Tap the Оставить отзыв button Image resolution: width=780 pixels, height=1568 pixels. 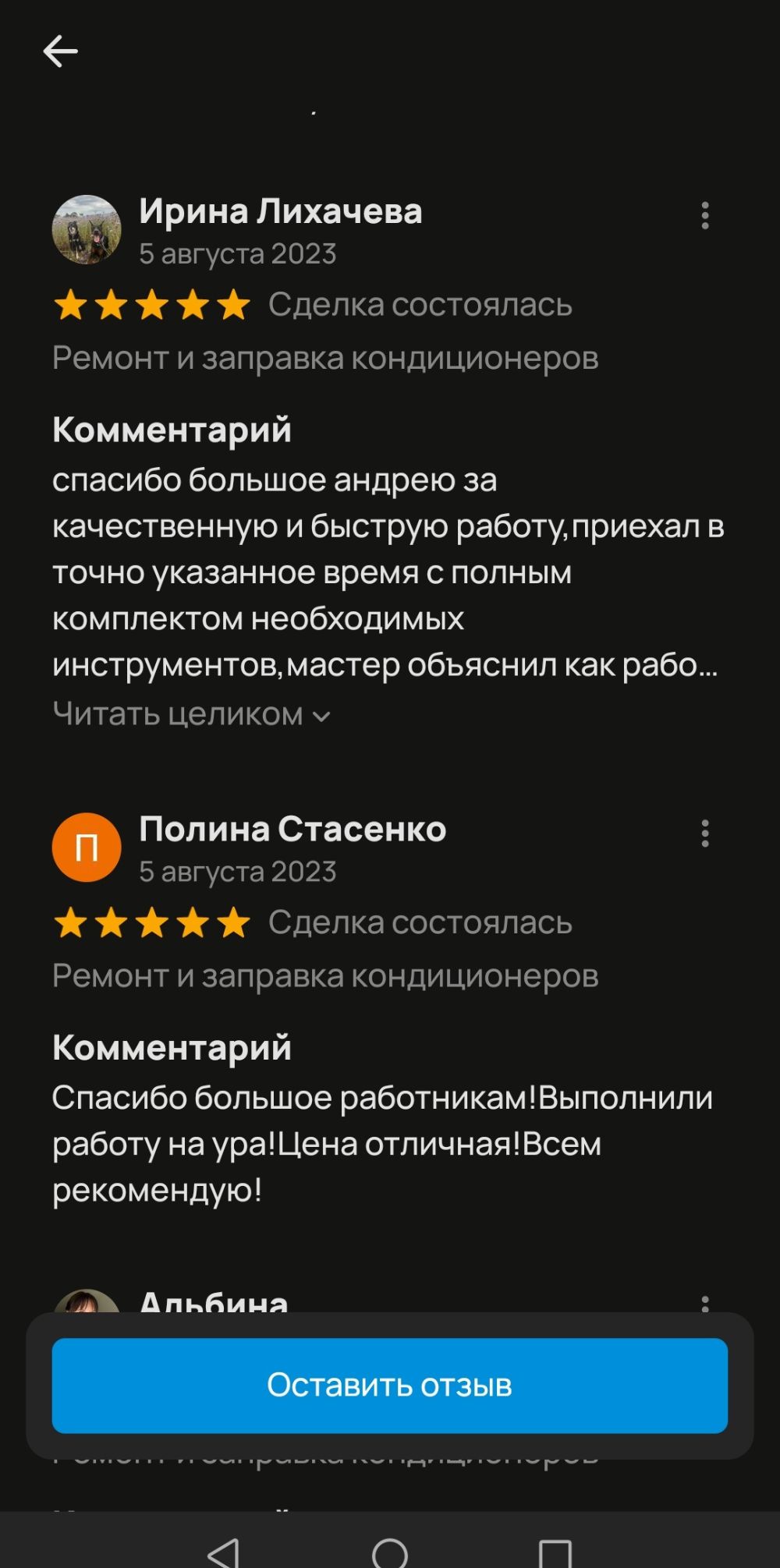(x=390, y=1386)
